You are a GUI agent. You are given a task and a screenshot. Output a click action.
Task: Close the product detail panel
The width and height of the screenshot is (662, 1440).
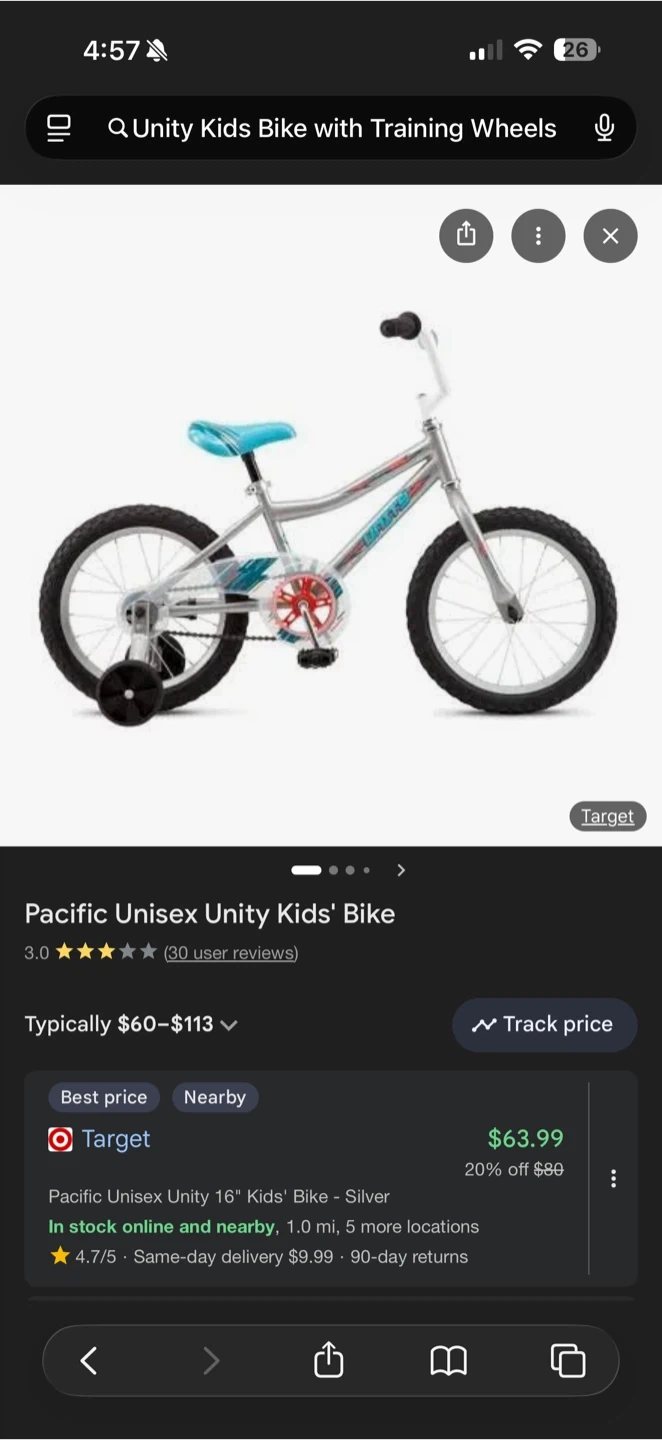610,235
